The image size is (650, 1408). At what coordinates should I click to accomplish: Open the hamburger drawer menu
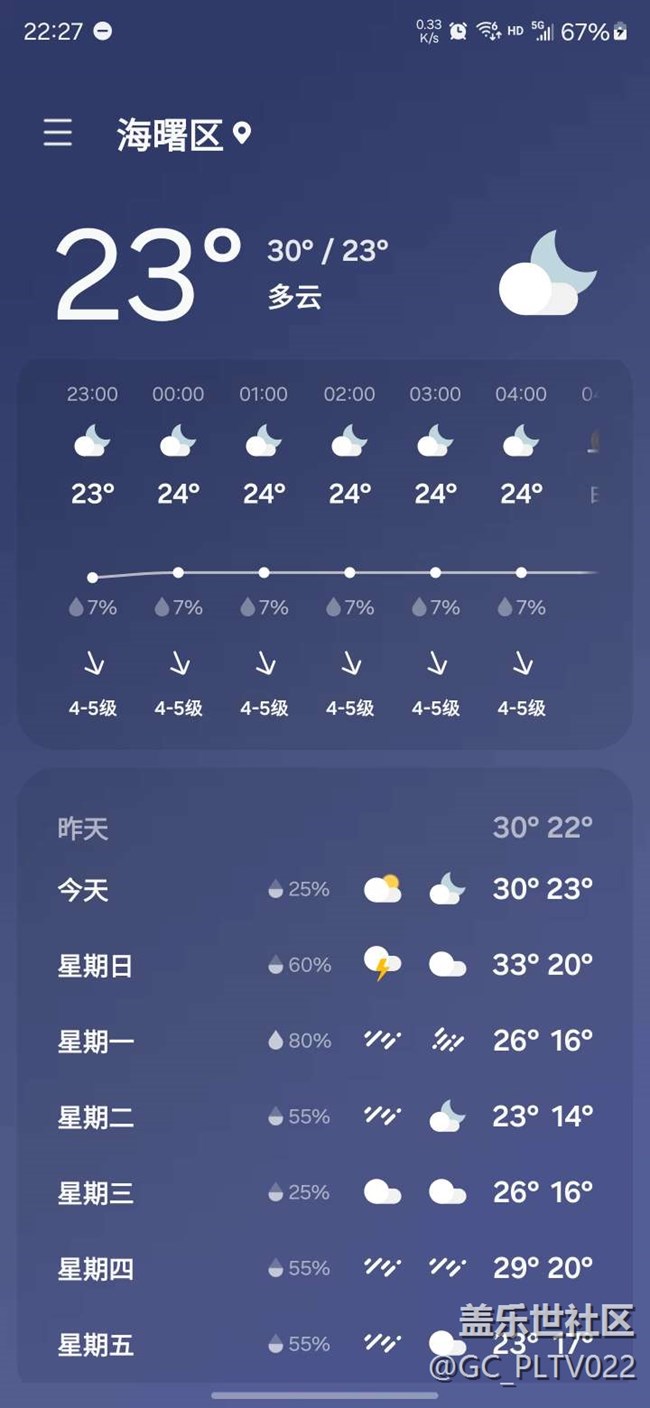[x=58, y=133]
